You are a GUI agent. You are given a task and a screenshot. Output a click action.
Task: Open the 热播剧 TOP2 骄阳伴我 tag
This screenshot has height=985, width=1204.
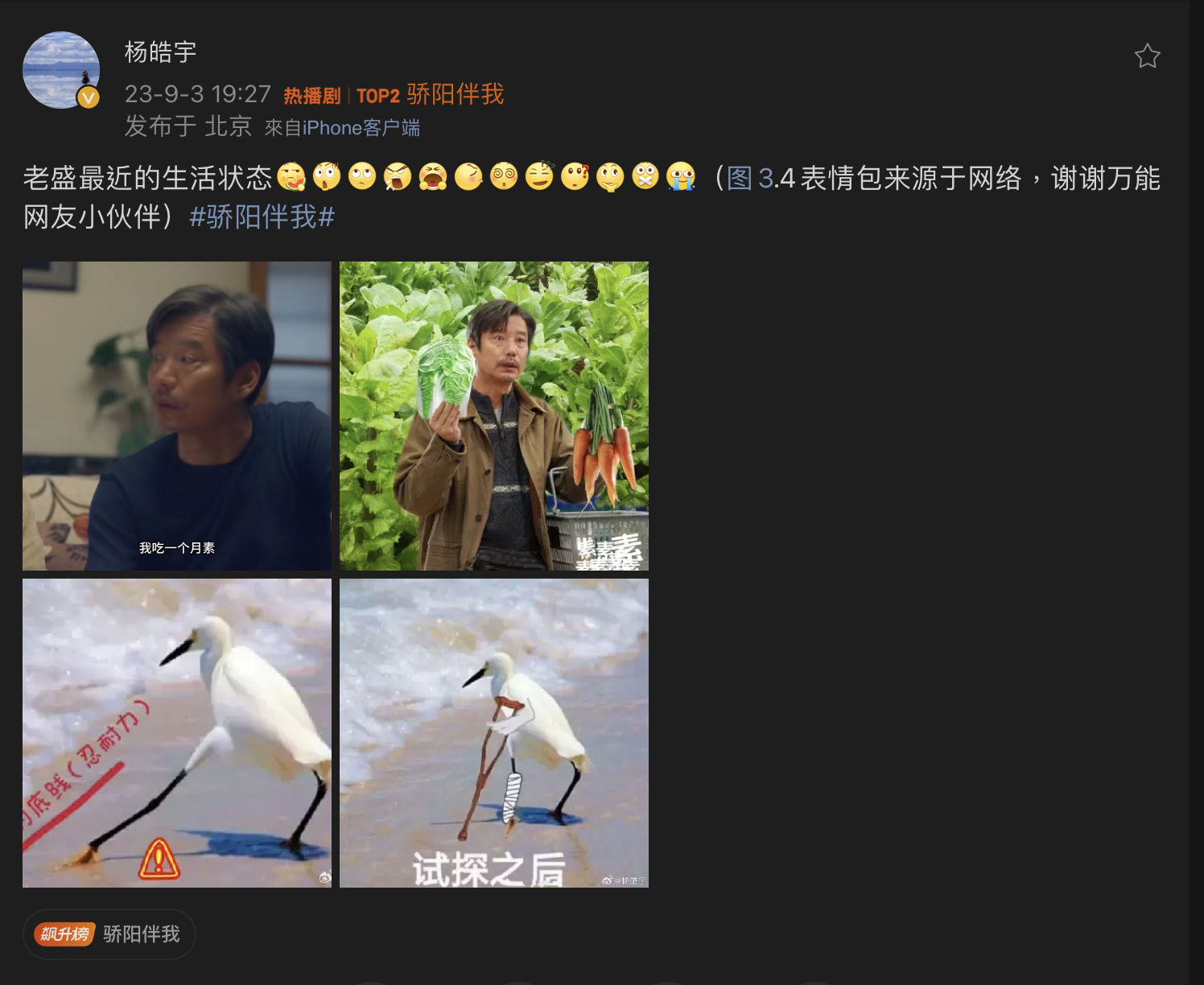(393, 95)
